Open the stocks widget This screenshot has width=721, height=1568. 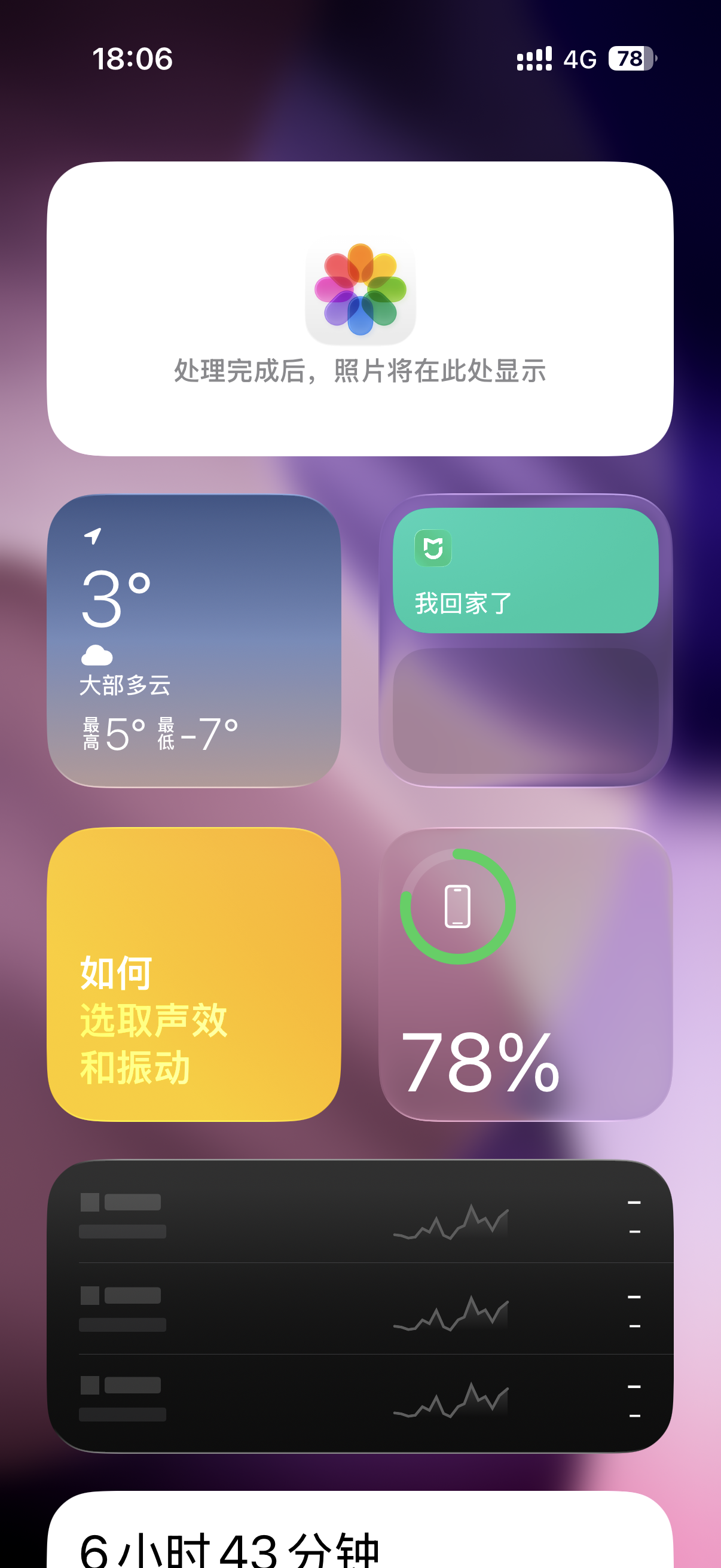[x=360, y=1305]
